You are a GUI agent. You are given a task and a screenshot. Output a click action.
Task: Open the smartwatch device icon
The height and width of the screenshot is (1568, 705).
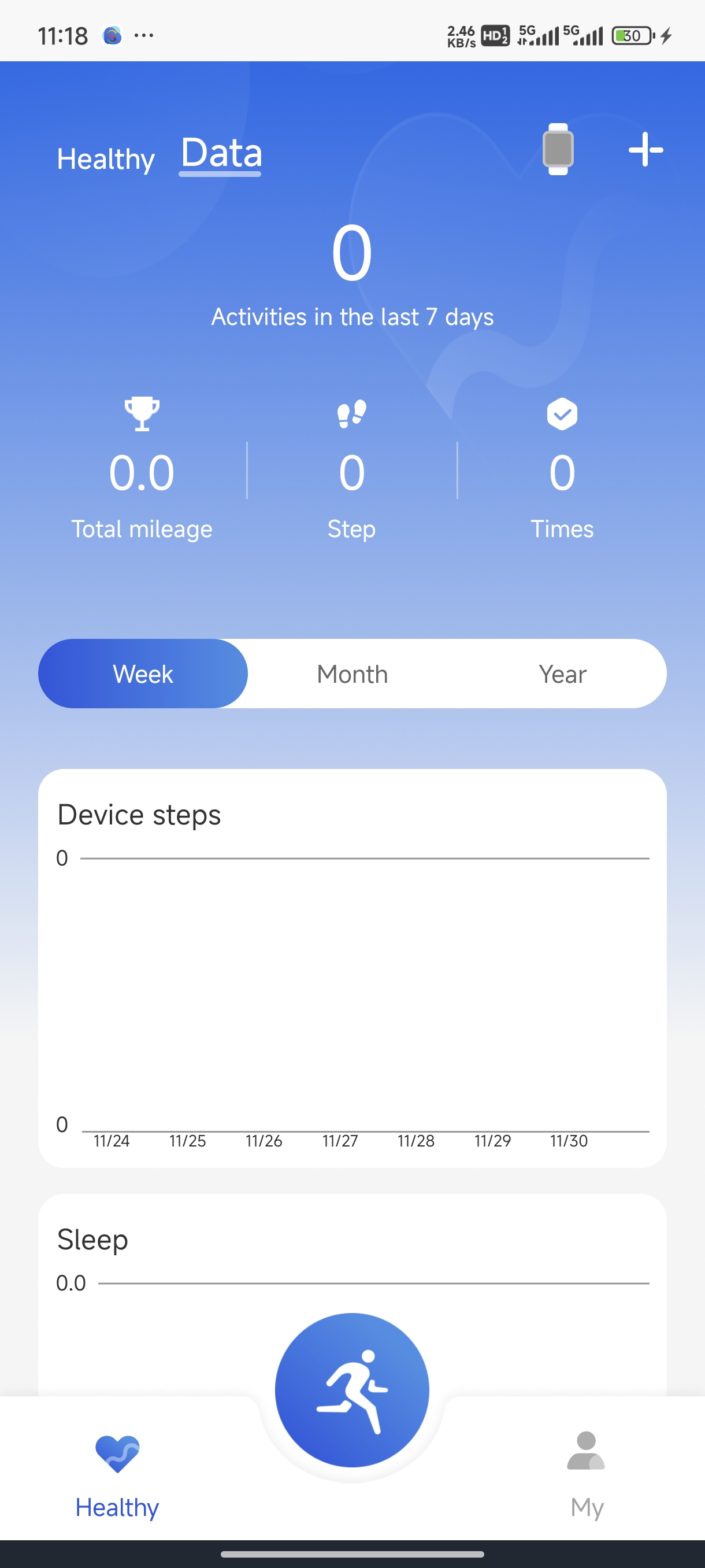[558, 149]
